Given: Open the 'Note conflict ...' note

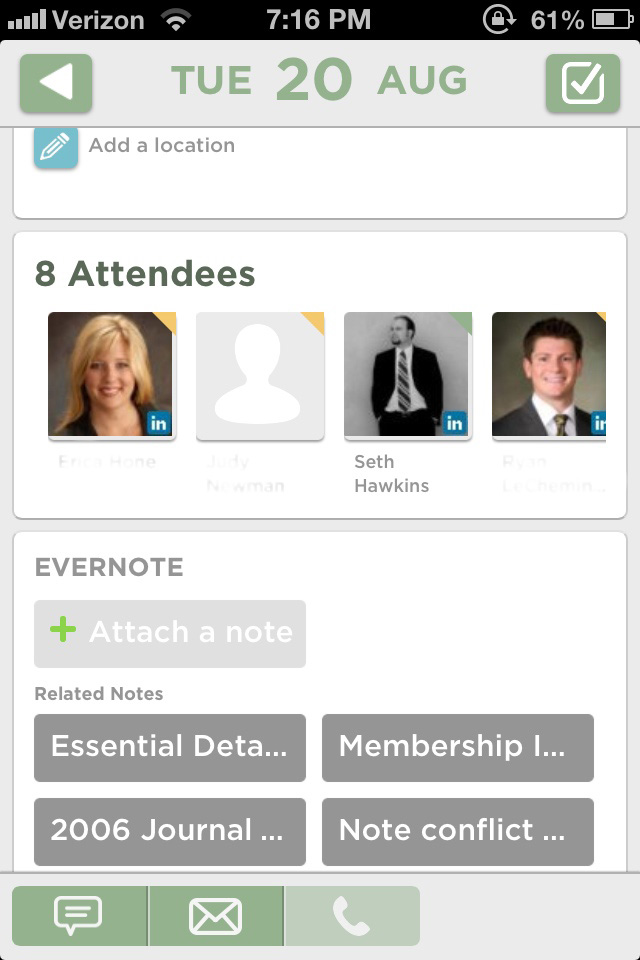Looking at the screenshot, I should [457, 831].
